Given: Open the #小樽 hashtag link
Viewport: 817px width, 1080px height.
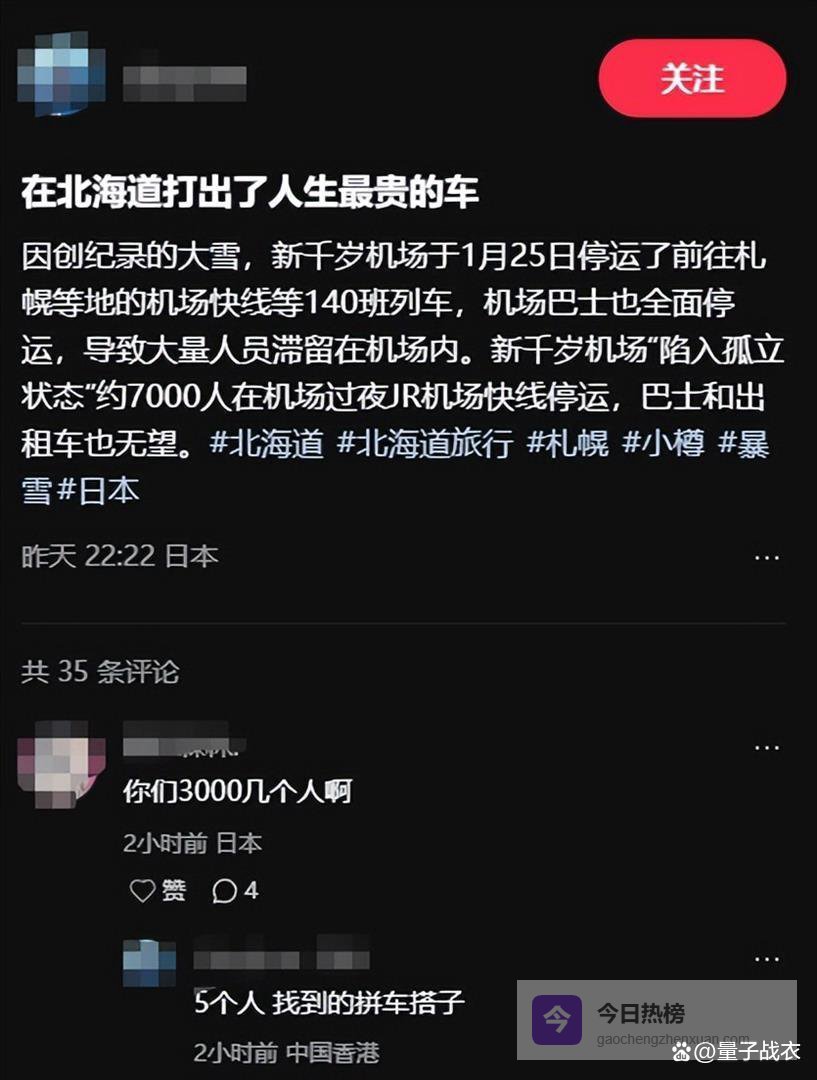Looking at the screenshot, I should 663,444.
